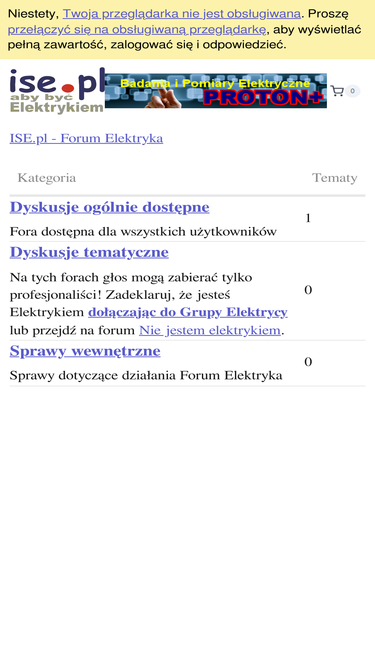This screenshot has width=375, height=667.
Task: Open the shopping cart icon
Action: [337, 91]
